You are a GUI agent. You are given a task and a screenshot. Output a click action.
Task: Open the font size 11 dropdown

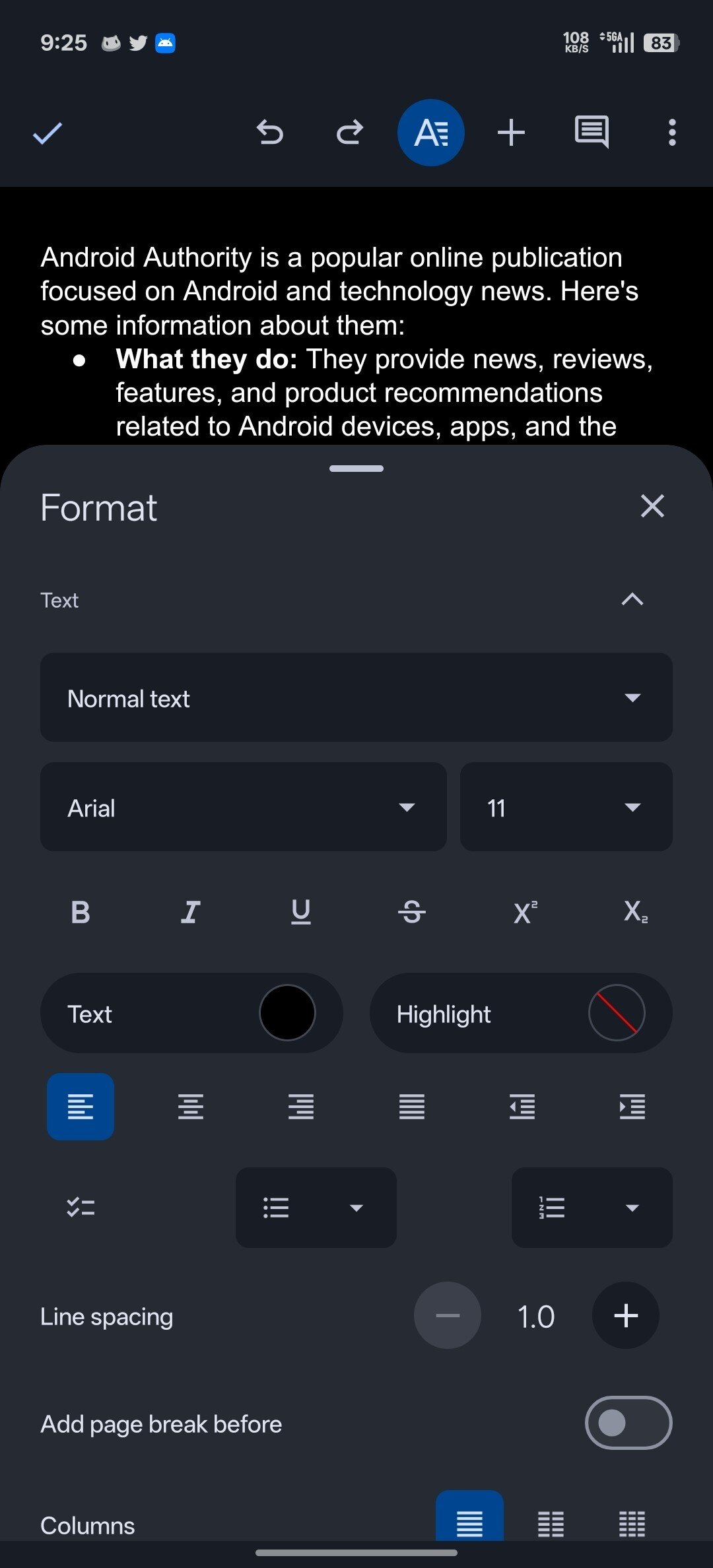566,807
